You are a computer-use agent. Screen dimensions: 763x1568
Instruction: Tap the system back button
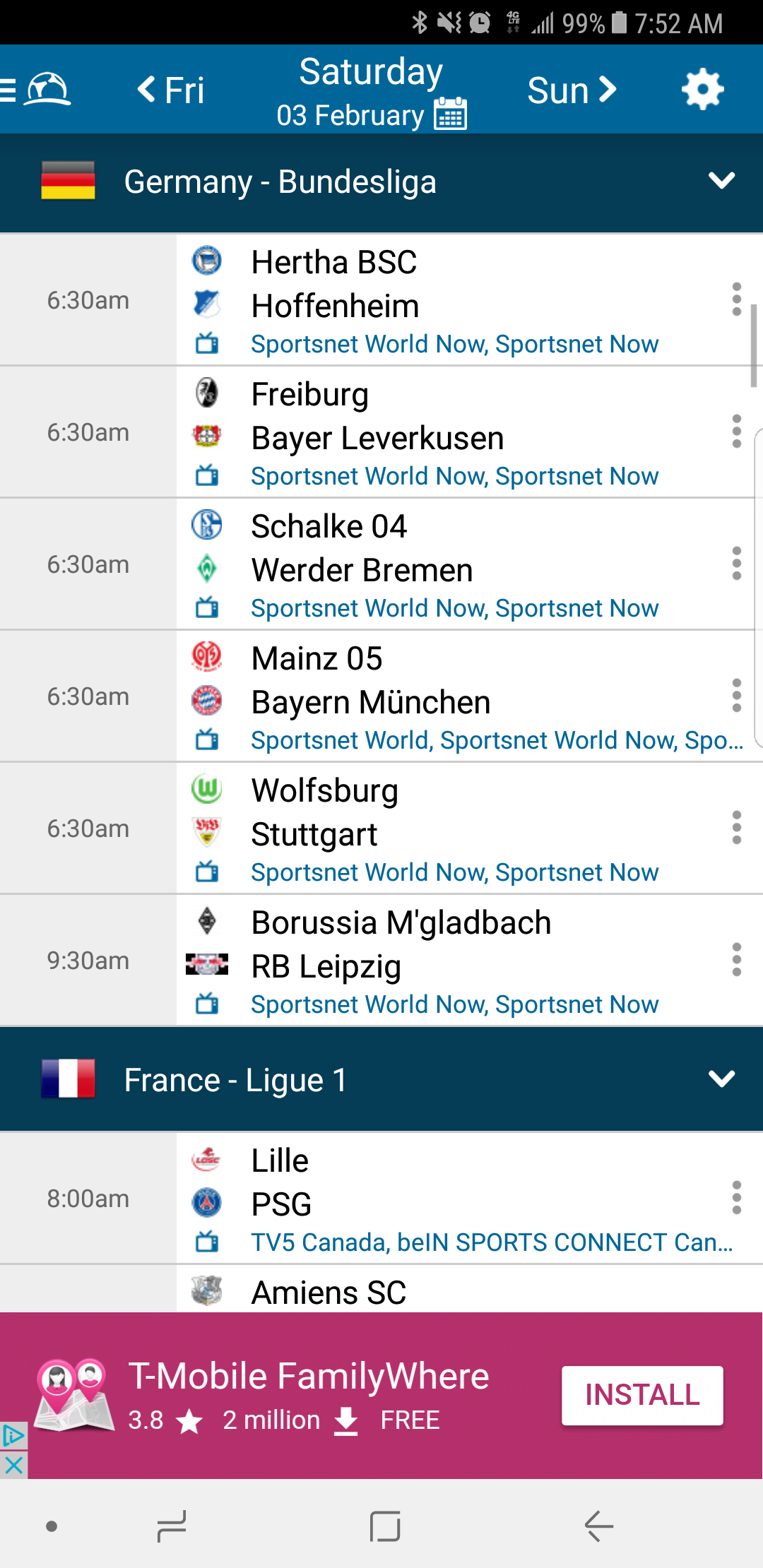[598, 1526]
